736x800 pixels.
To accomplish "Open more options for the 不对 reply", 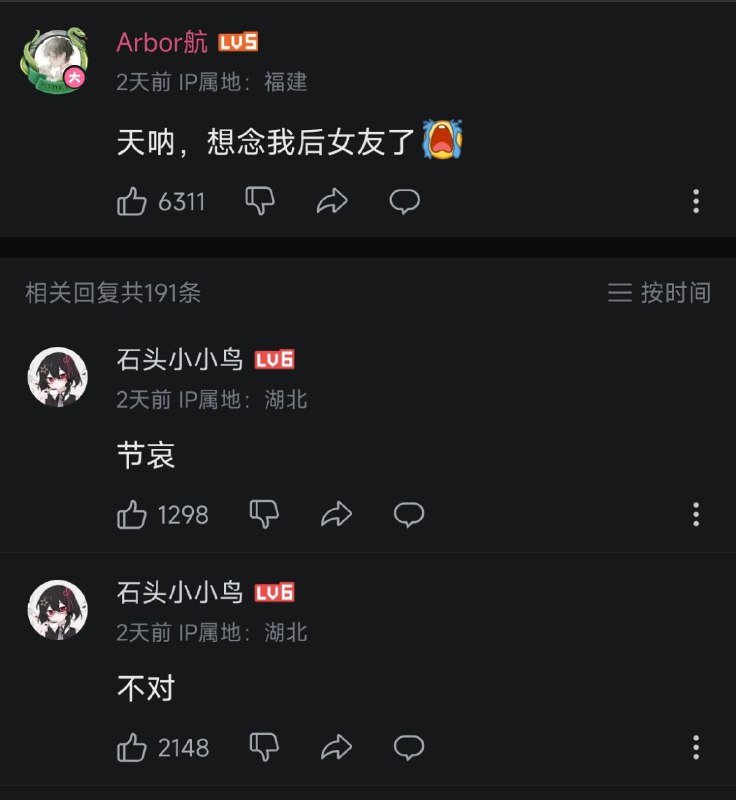I will [x=696, y=747].
